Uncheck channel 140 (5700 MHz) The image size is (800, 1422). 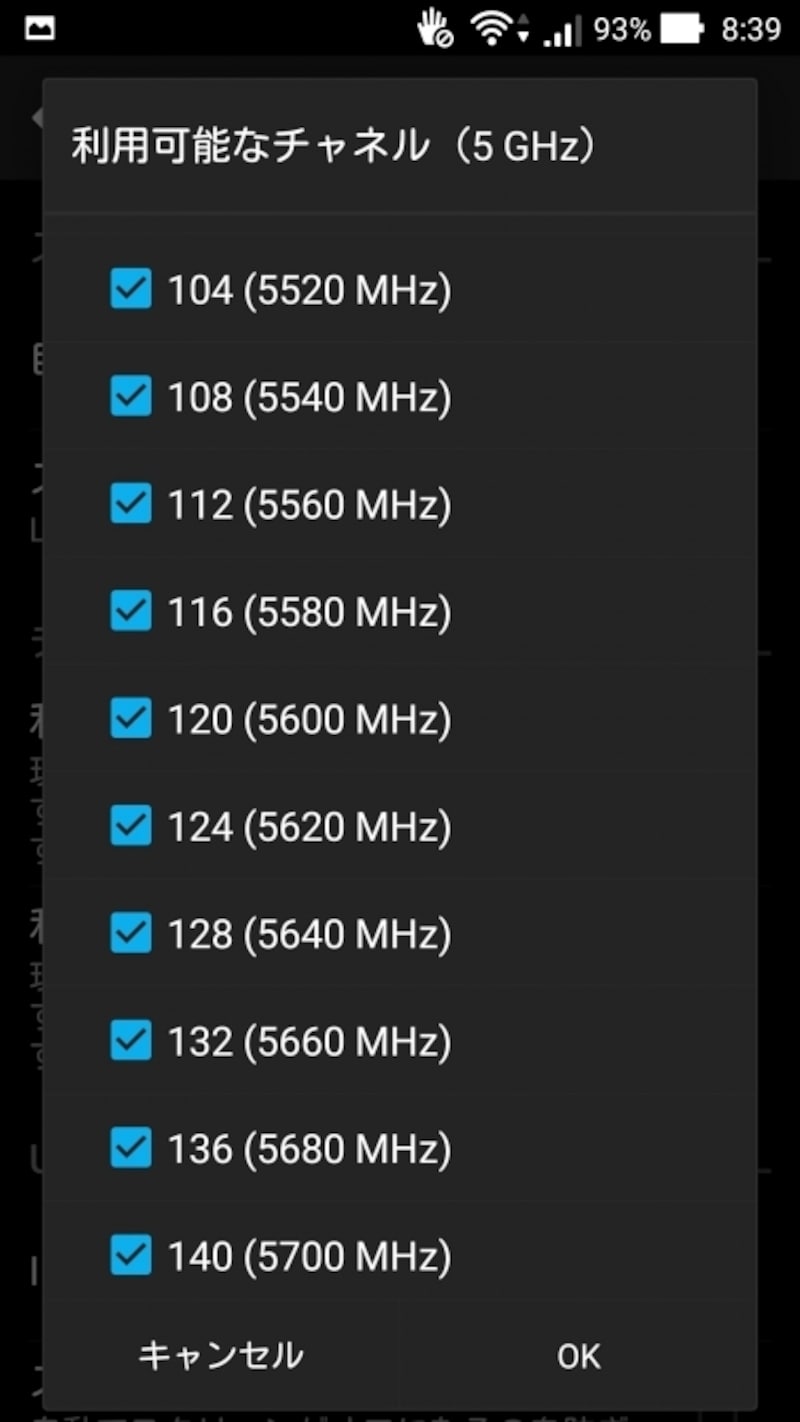tap(131, 1255)
